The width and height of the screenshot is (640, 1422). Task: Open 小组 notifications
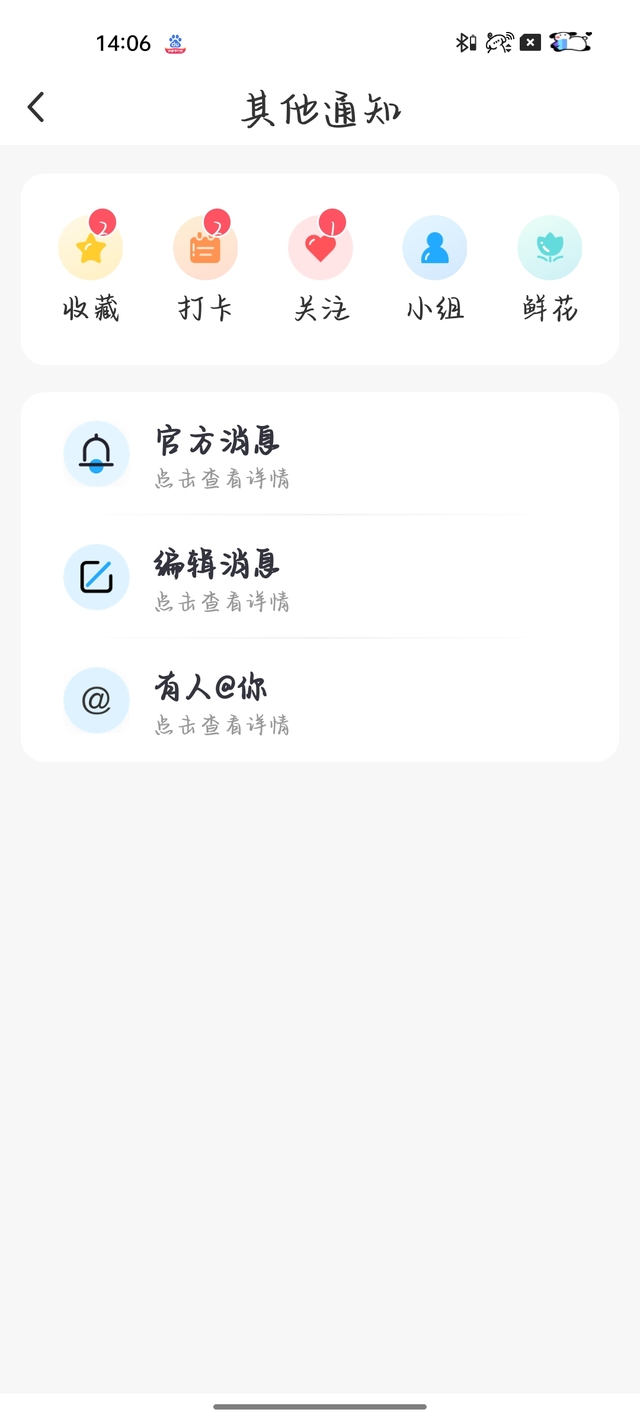pyautogui.click(x=435, y=267)
